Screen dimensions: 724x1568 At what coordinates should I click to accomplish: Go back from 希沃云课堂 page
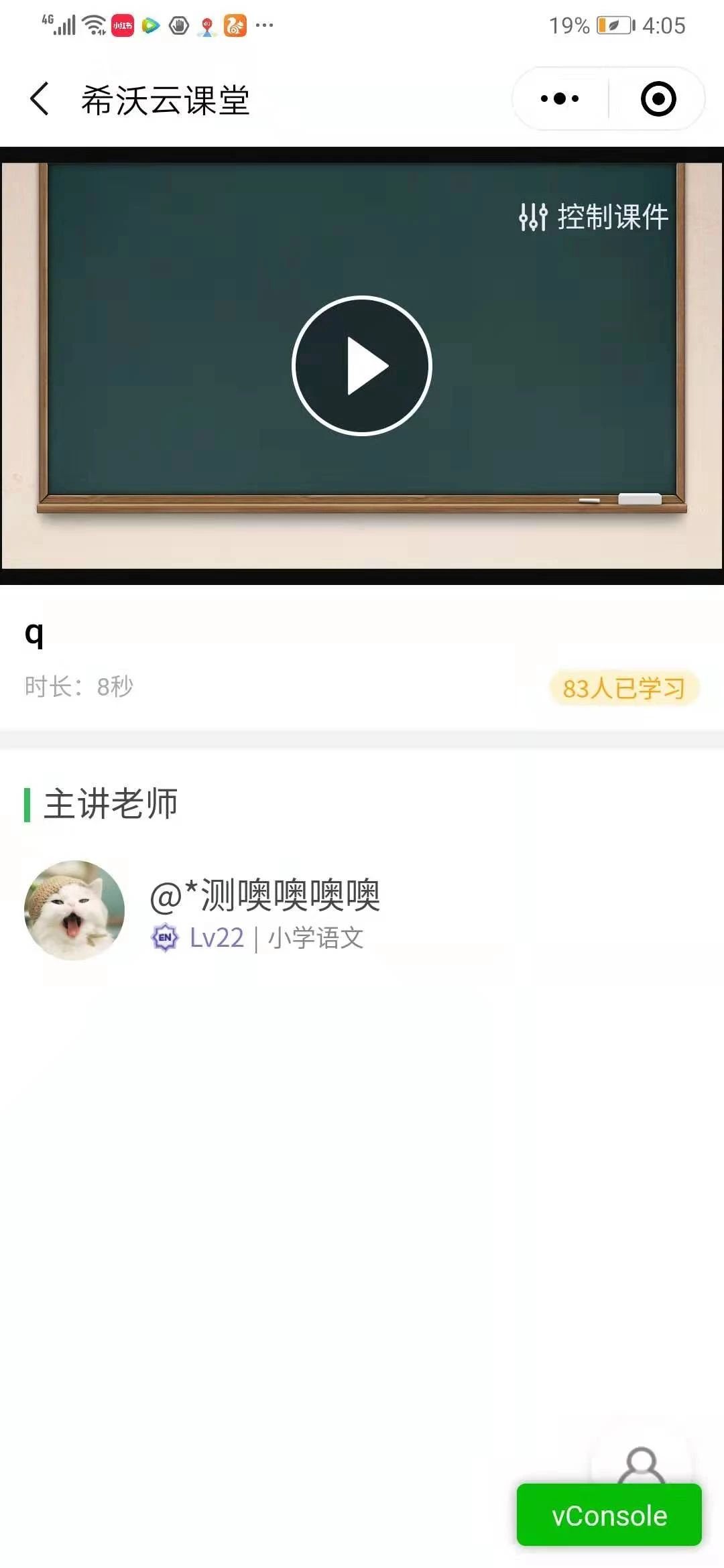pyautogui.click(x=40, y=99)
